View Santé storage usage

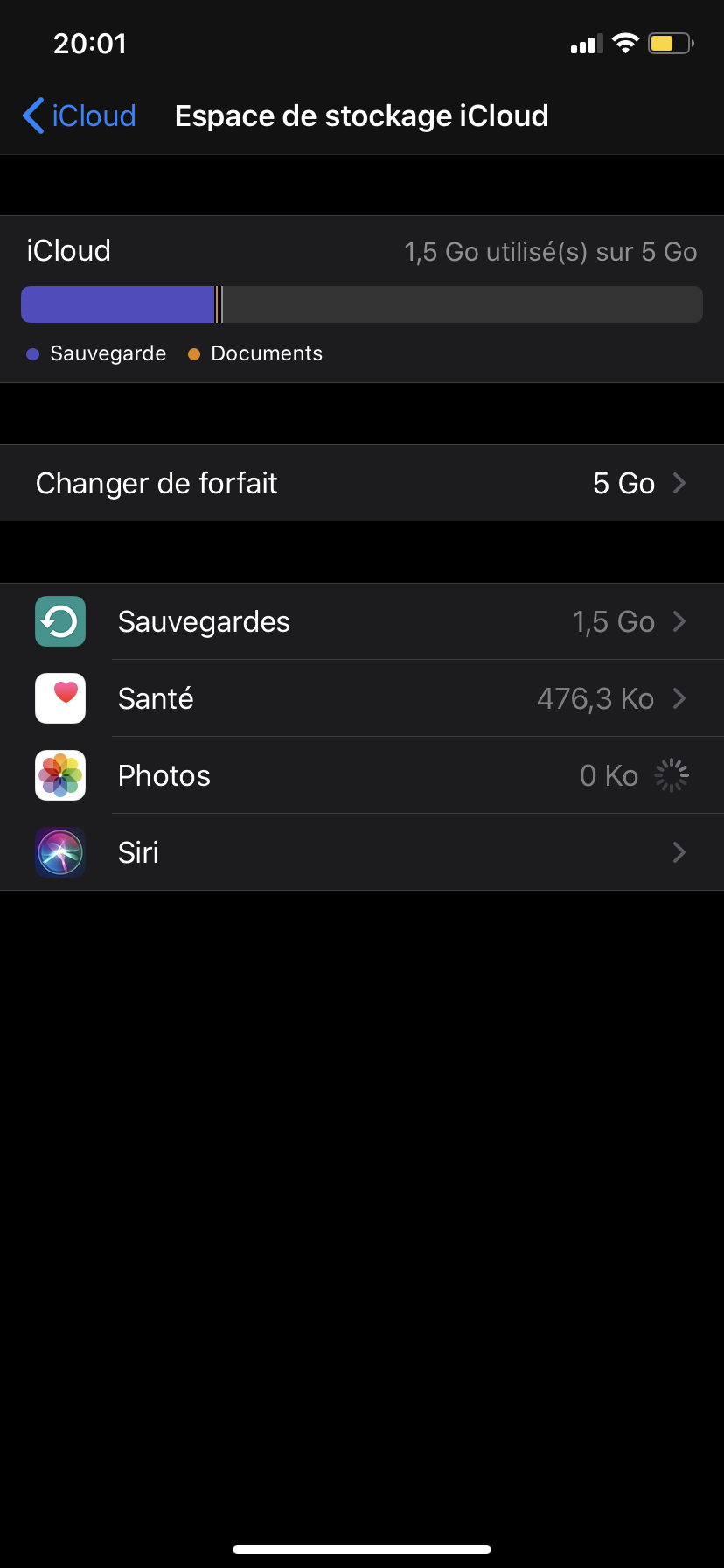pos(362,698)
